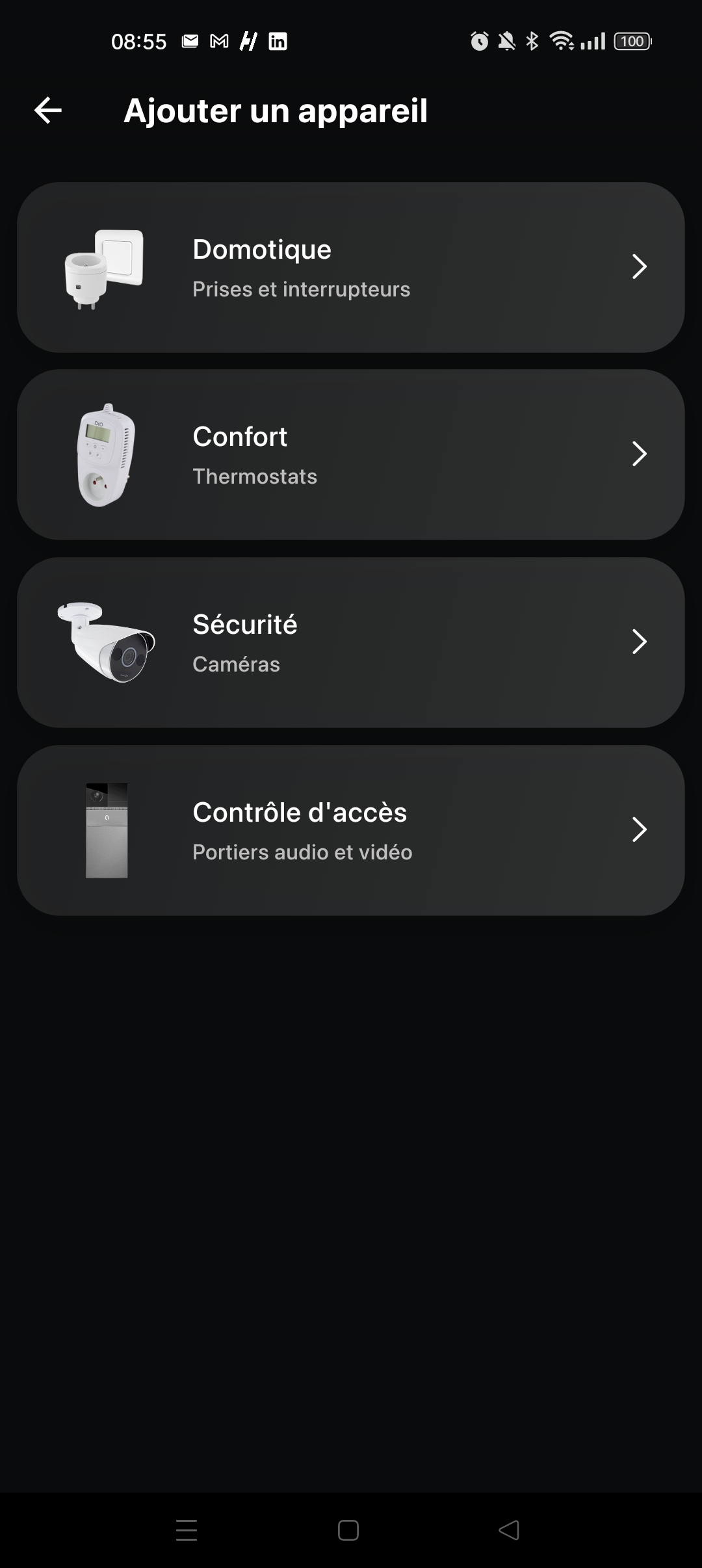The width and height of the screenshot is (702, 1568).
Task: Choose the Sécurité cameras category
Action: click(x=351, y=642)
